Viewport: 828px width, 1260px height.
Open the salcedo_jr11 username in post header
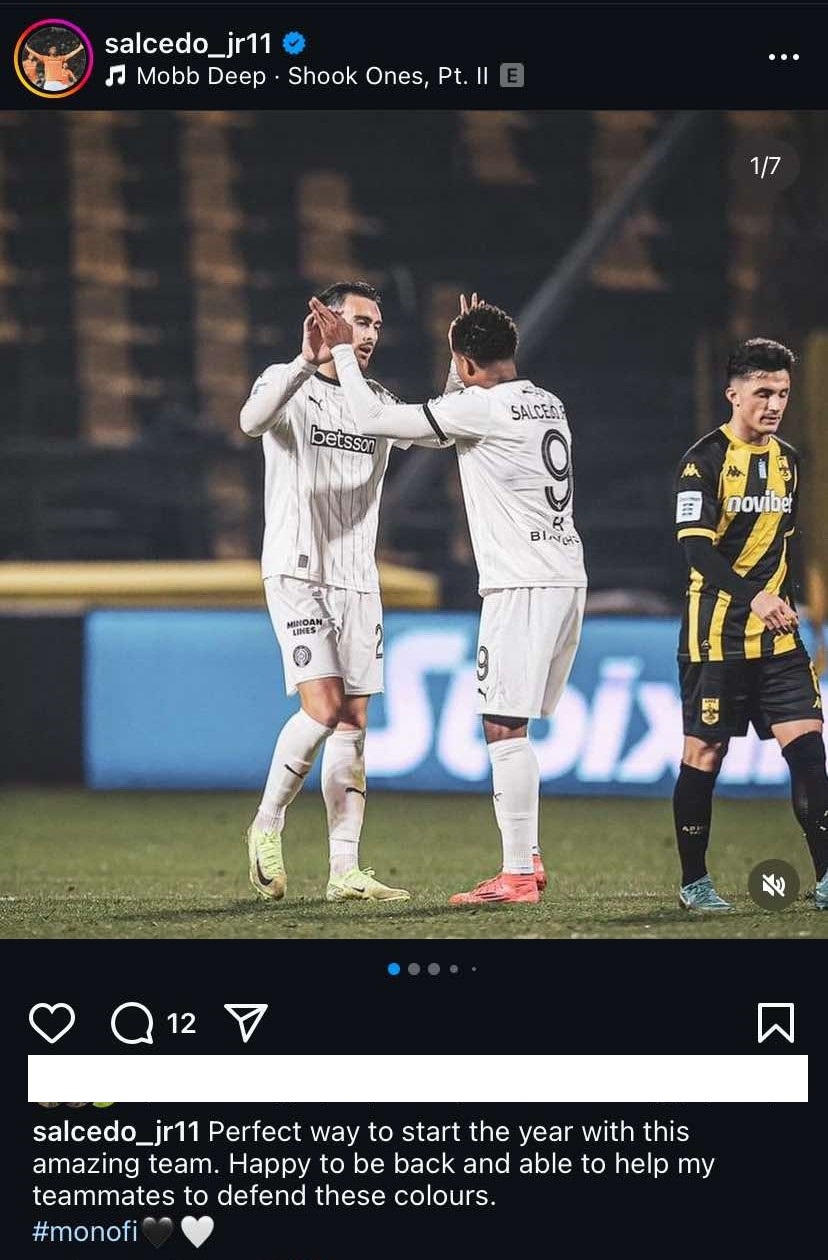pyautogui.click(x=188, y=43)
